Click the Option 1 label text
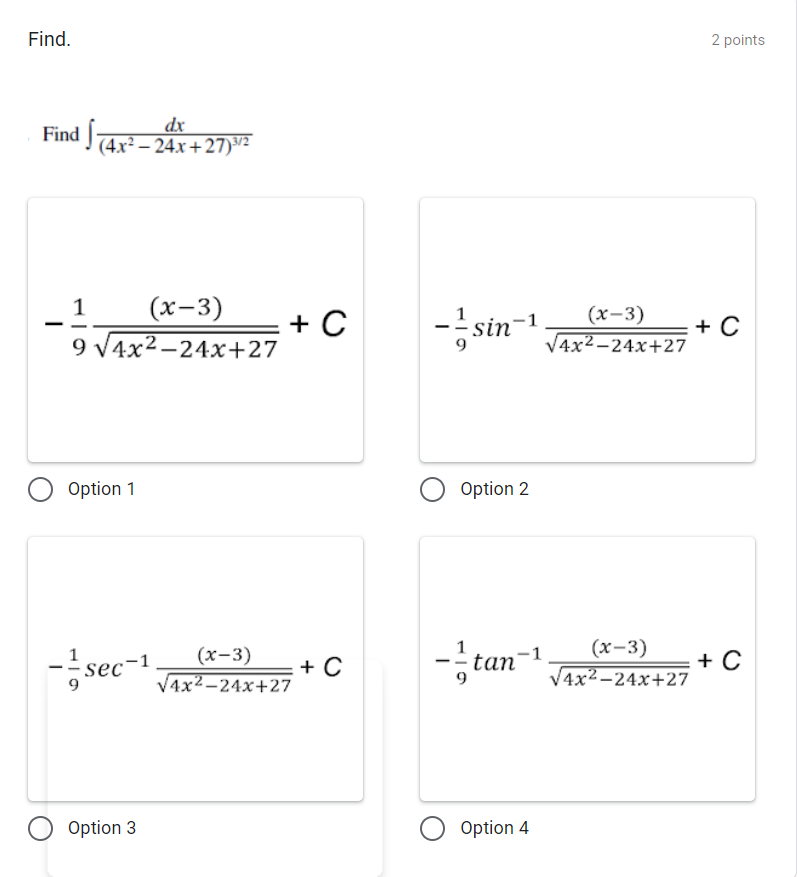Viewport: 797px width, 877px height. pos(100,489)
